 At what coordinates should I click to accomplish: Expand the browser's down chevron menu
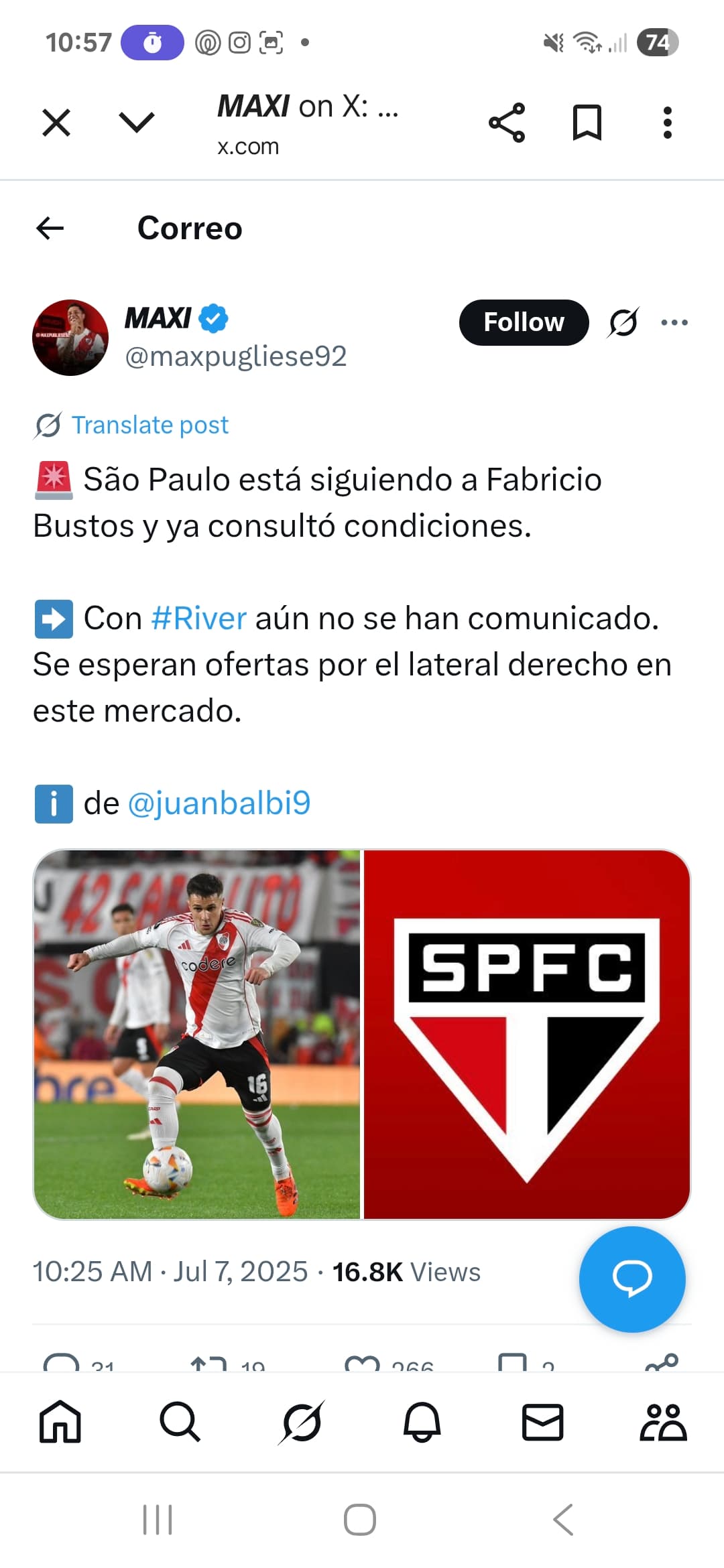[x=137, y=123]
